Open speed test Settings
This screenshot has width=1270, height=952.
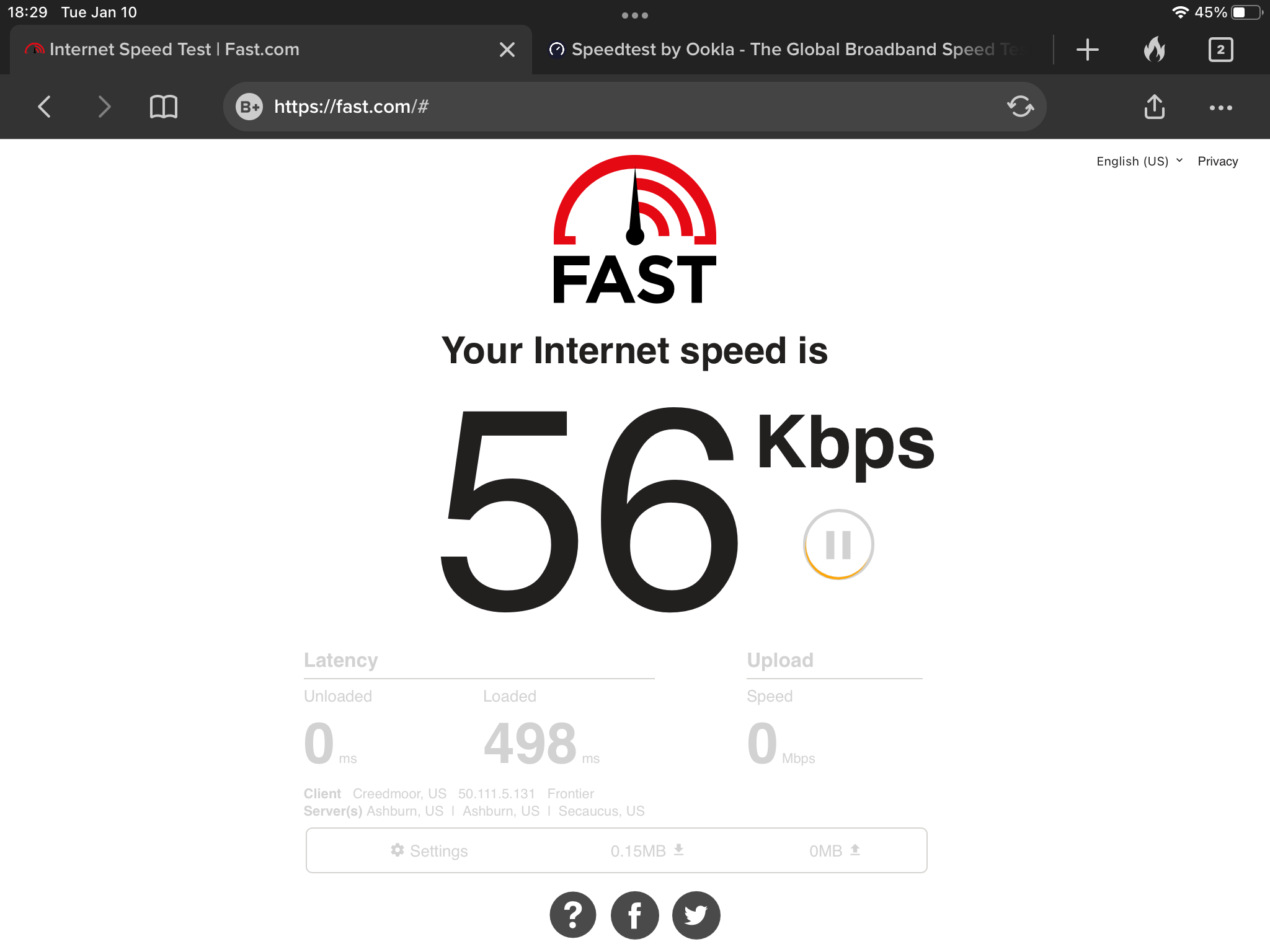(x=430, y=851)
